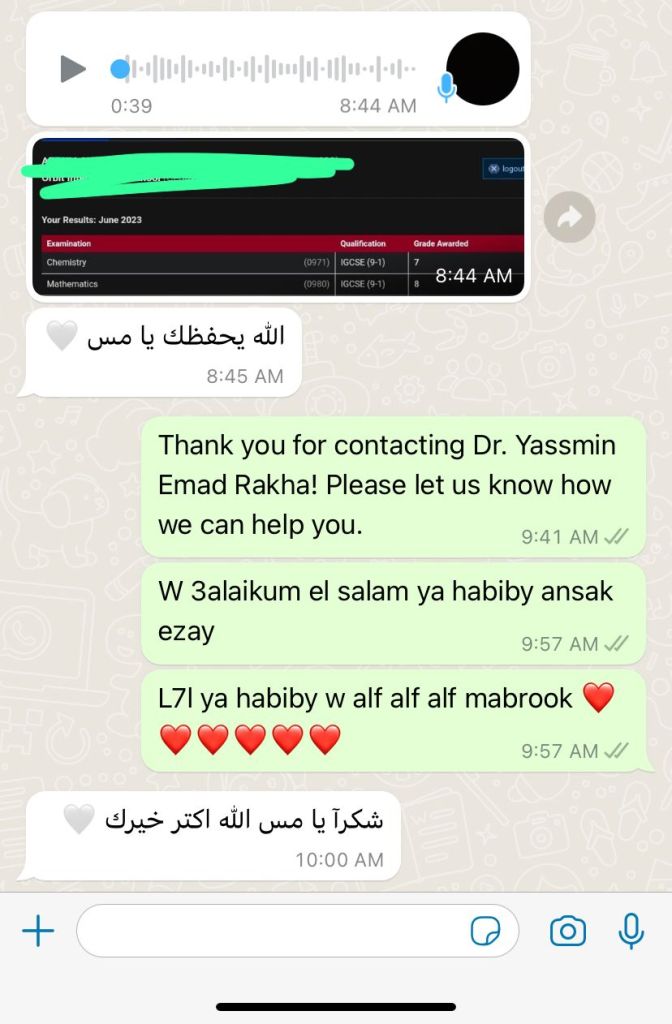672x1024 pixels.
Task: Open attachments with the plus icon
Action: point(38,932)
